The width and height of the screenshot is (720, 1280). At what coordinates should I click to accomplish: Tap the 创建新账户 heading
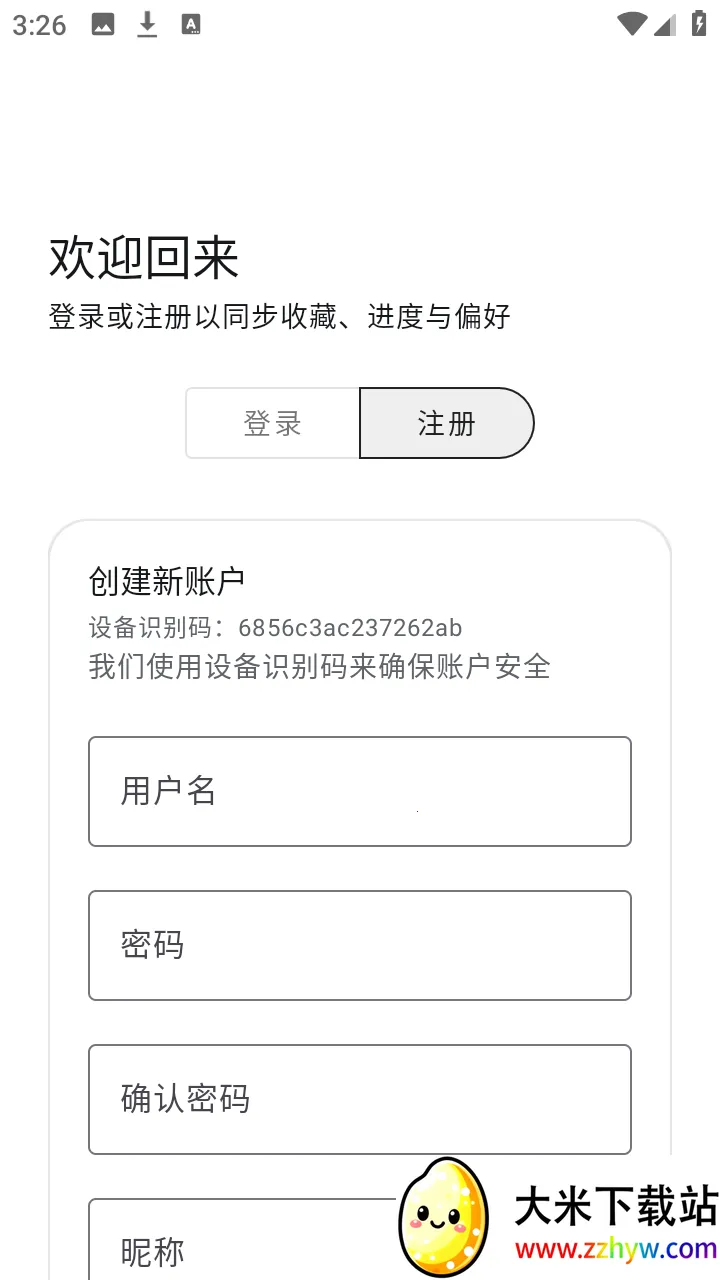click(167, 580)
